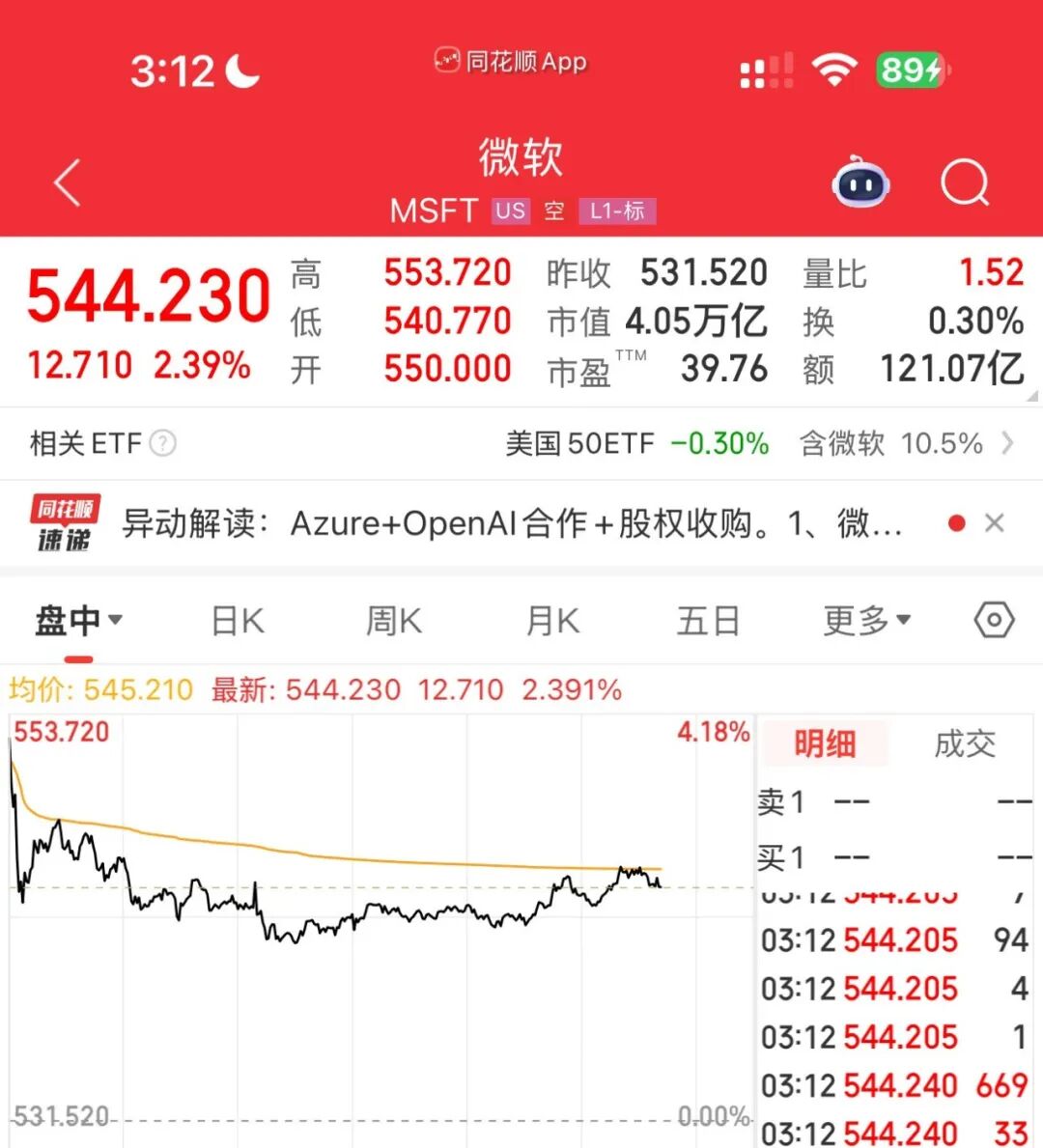This screenshot has height=1148, width=1043.
Task: Expand the 更多 chart options
Action: tap(866, 621)
